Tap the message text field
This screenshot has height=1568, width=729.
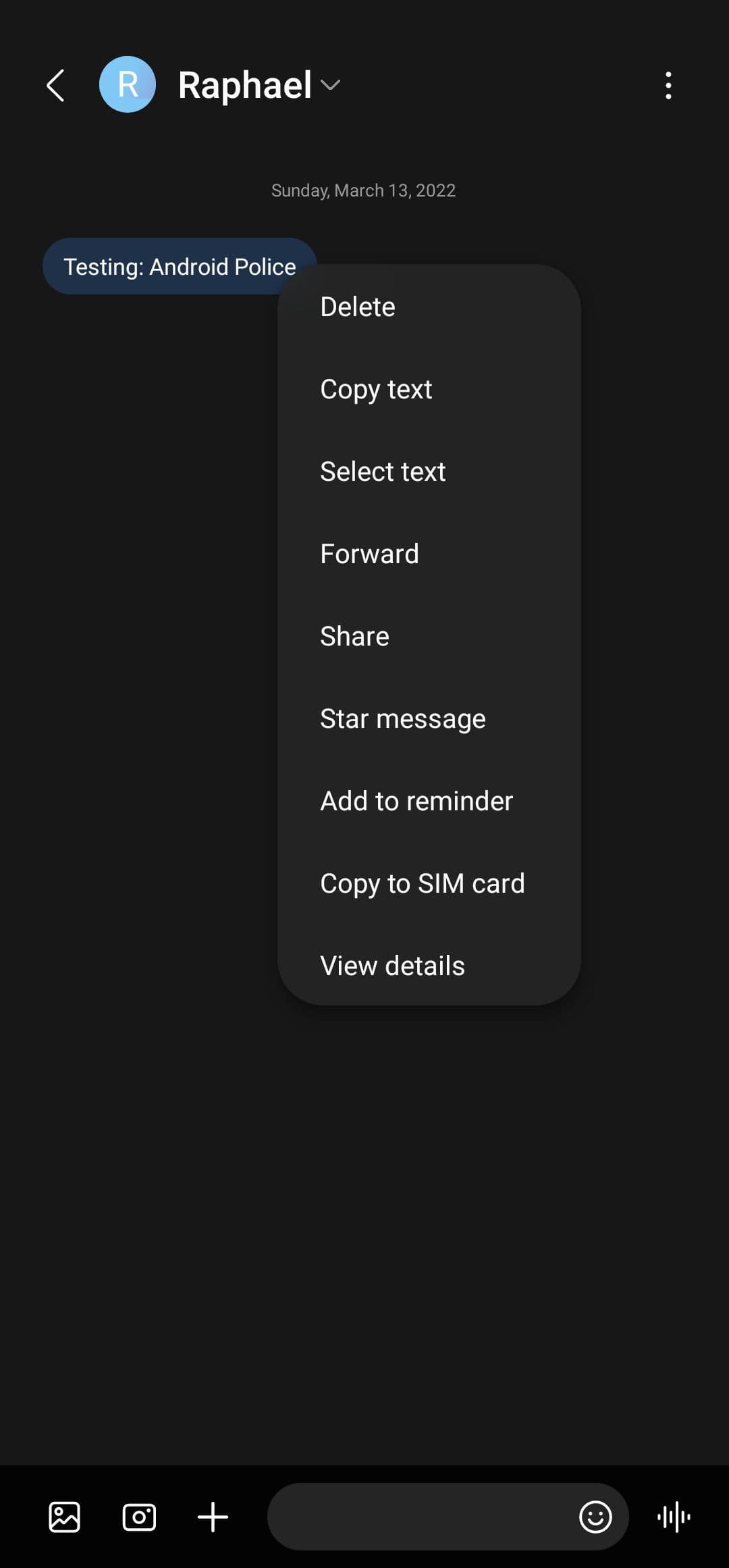click(x=418, y=1517)
